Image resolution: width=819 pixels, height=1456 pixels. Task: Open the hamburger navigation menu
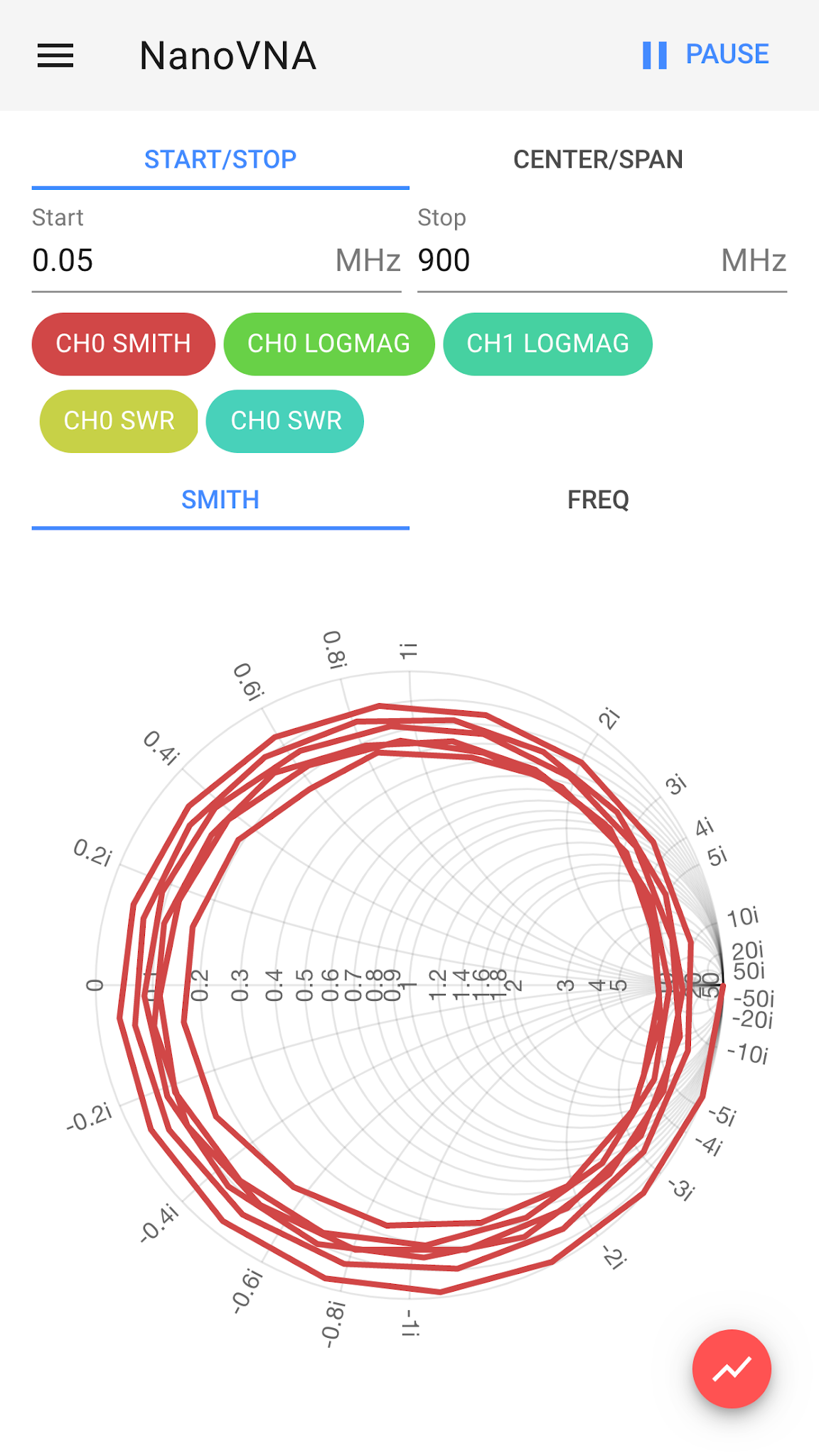pos(55,55)
